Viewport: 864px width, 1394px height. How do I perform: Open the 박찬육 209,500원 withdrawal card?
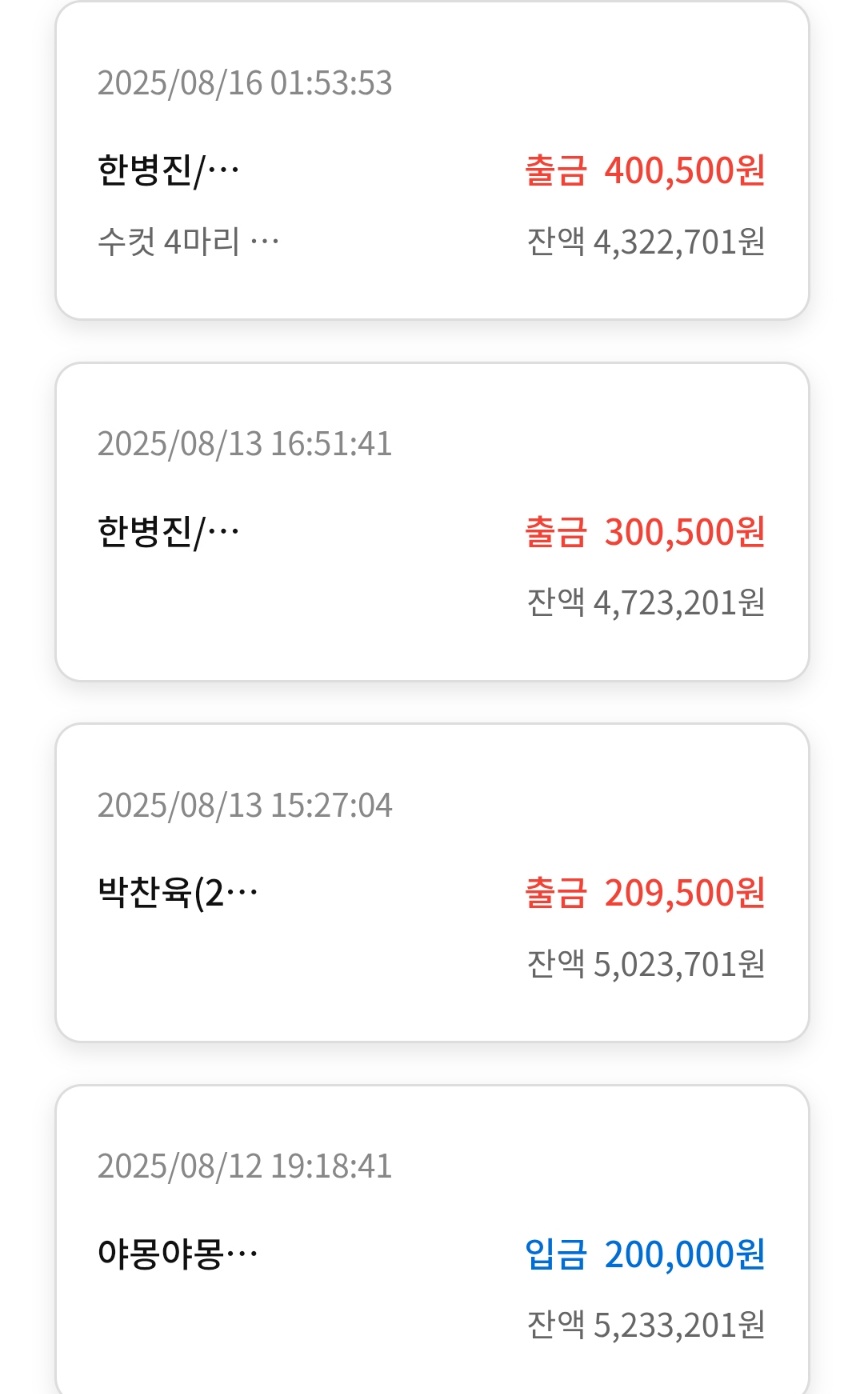[x=432, y=883]
